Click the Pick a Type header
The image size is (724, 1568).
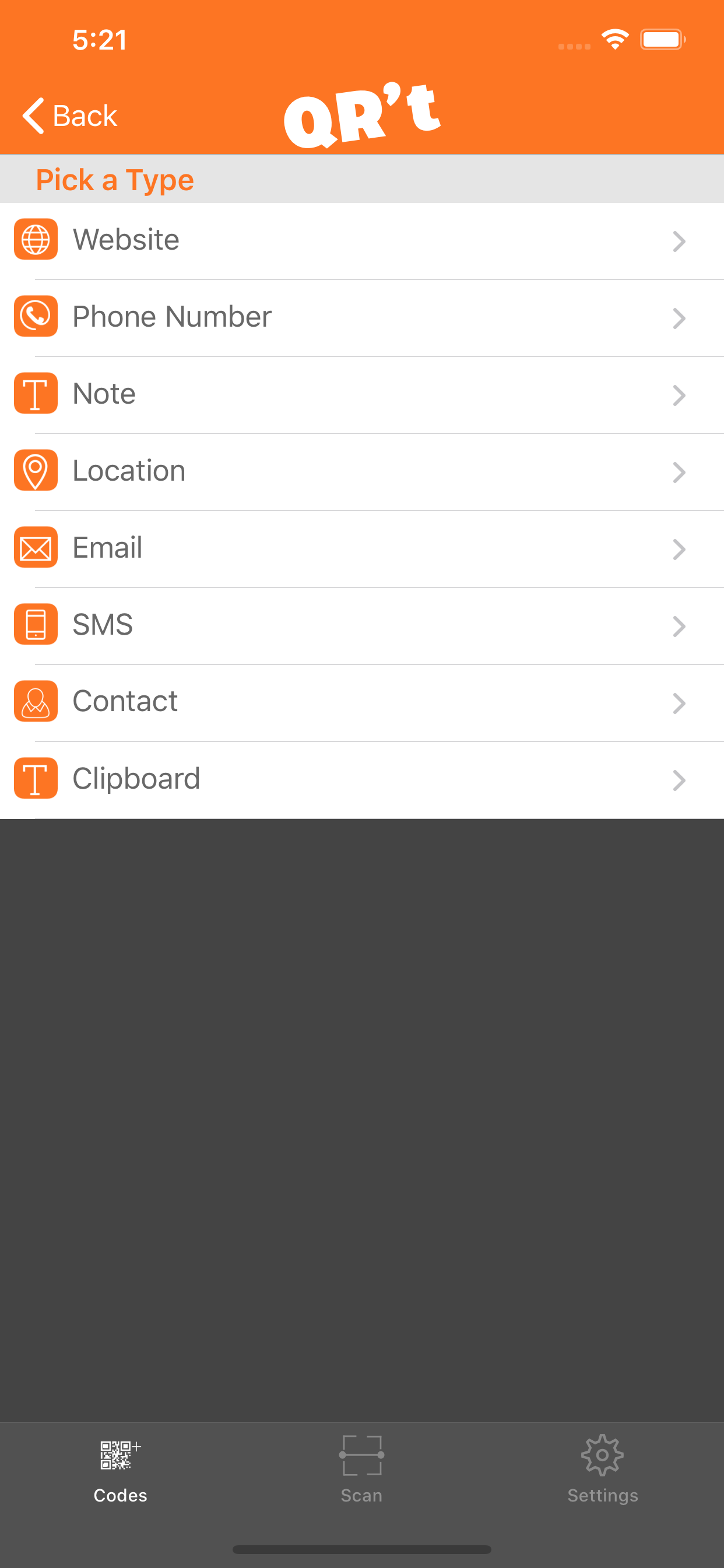click(115, 179)
